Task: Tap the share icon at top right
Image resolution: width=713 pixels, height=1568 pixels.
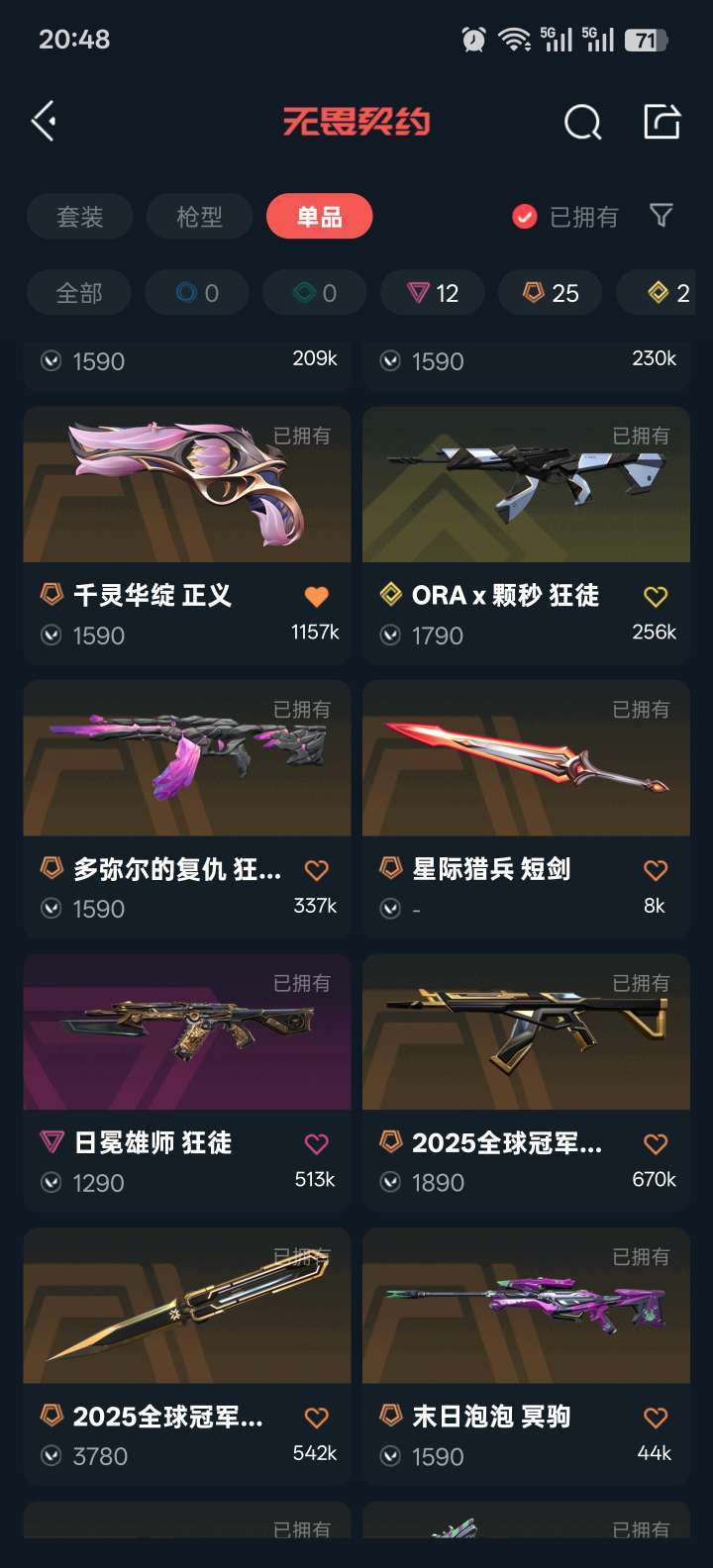Action: pos(660,120)
